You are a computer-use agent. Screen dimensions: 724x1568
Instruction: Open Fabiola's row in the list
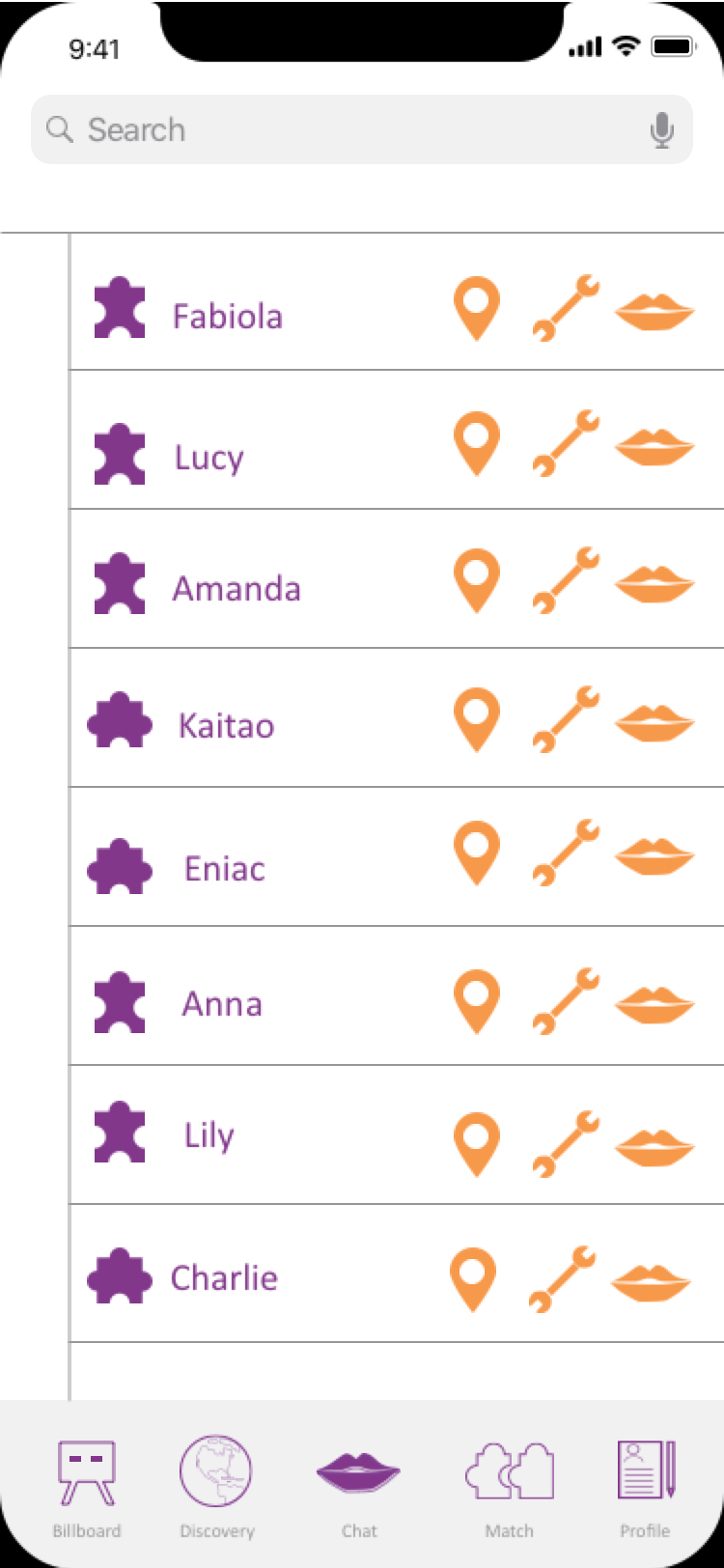(397, 301)
